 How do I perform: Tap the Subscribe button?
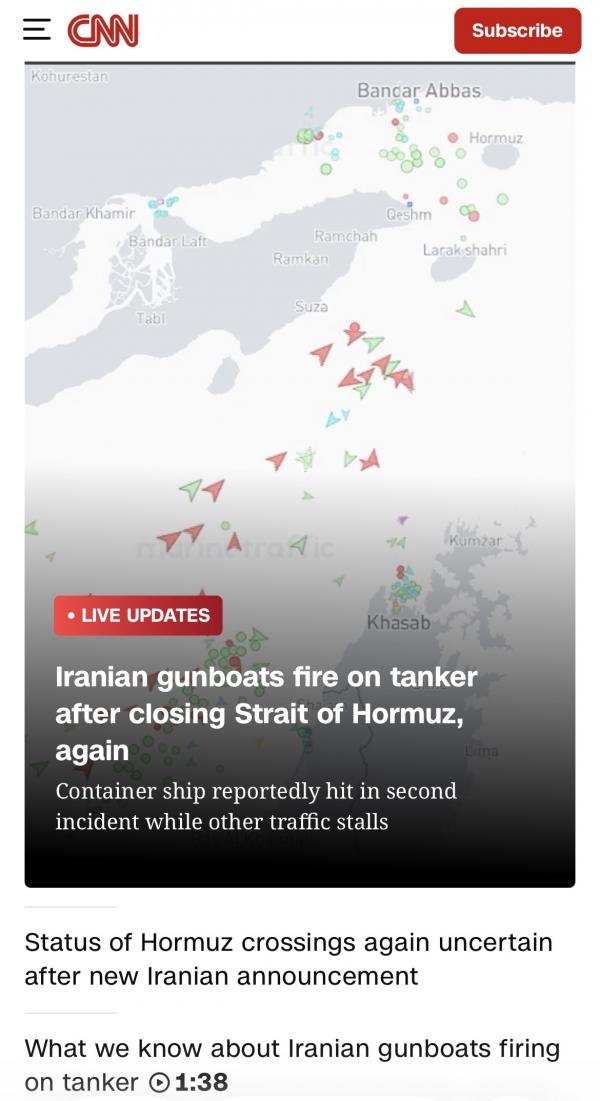(517, 31)
